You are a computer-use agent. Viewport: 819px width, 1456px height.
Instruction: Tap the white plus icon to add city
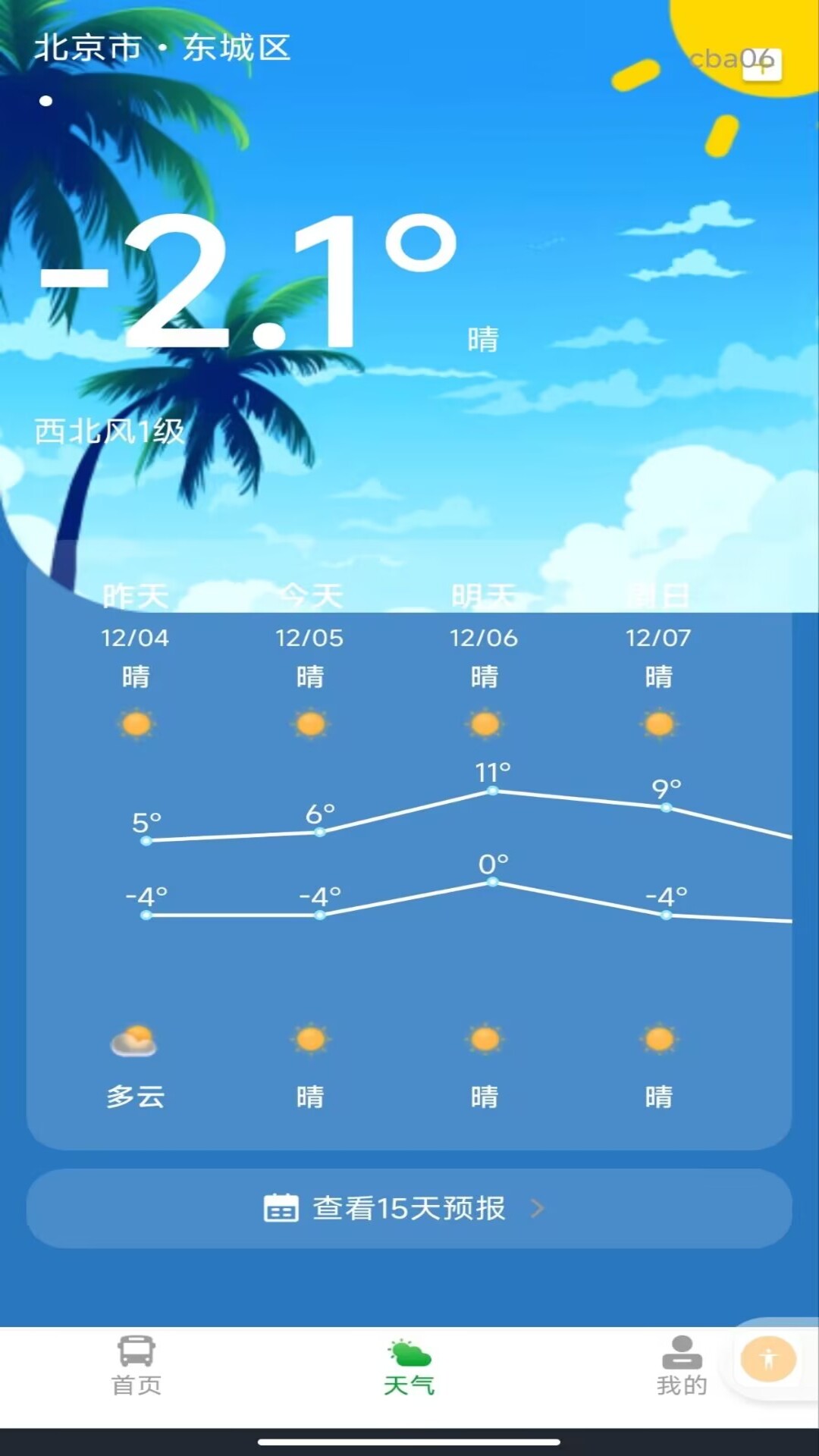pyautogui.click(x=761, y=64)
